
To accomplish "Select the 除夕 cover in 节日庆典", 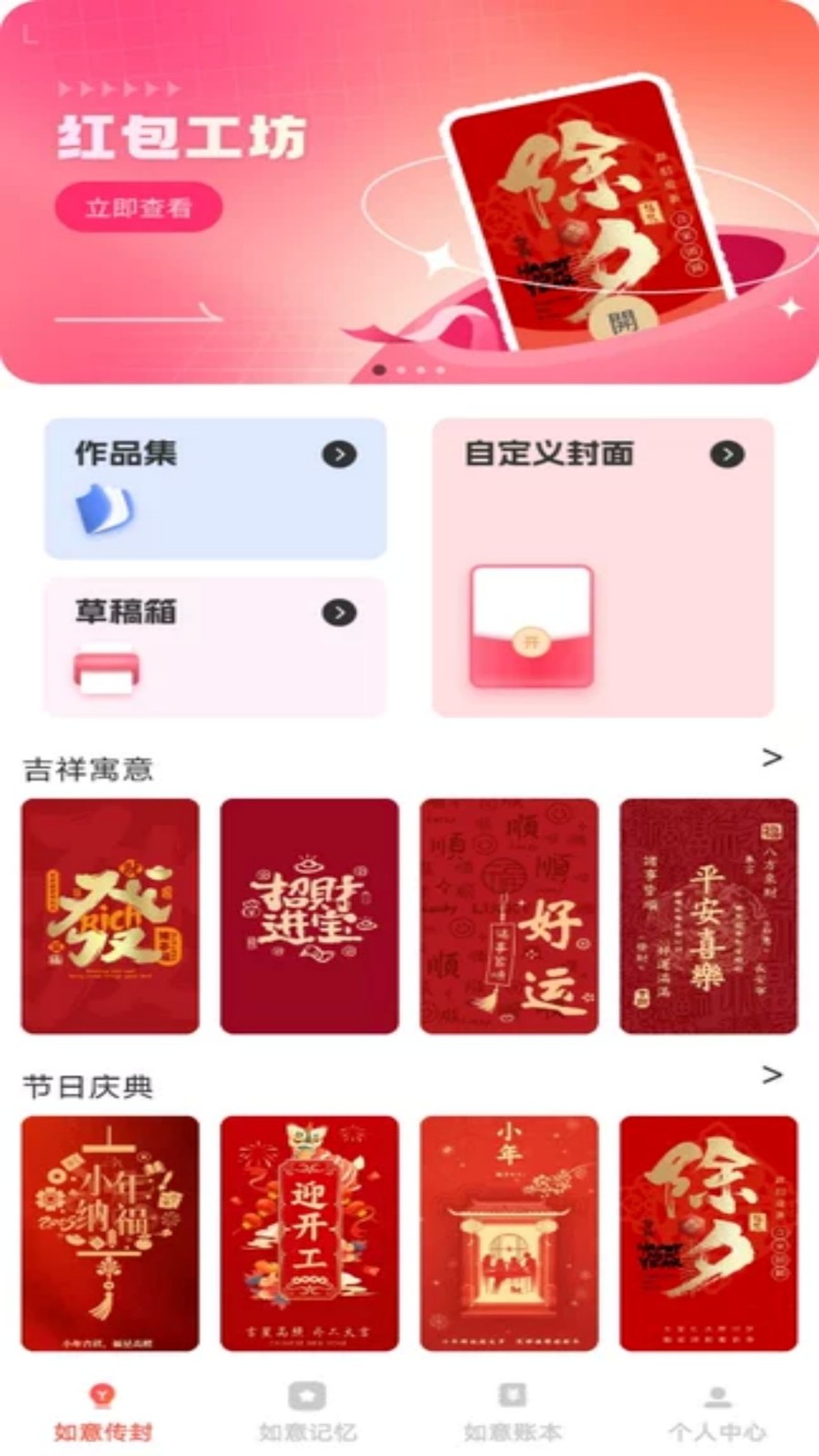I will point(708,1233).
